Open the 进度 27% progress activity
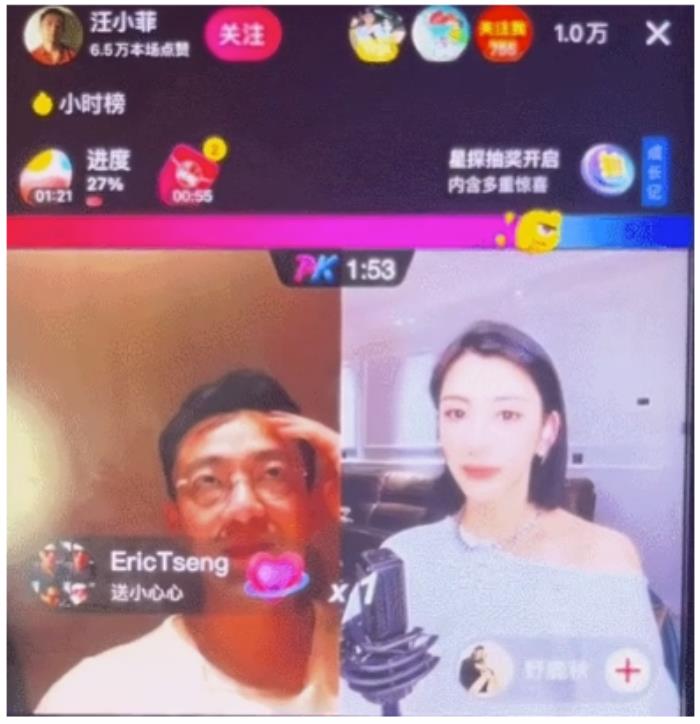700x724 pixels. (46, 175)
